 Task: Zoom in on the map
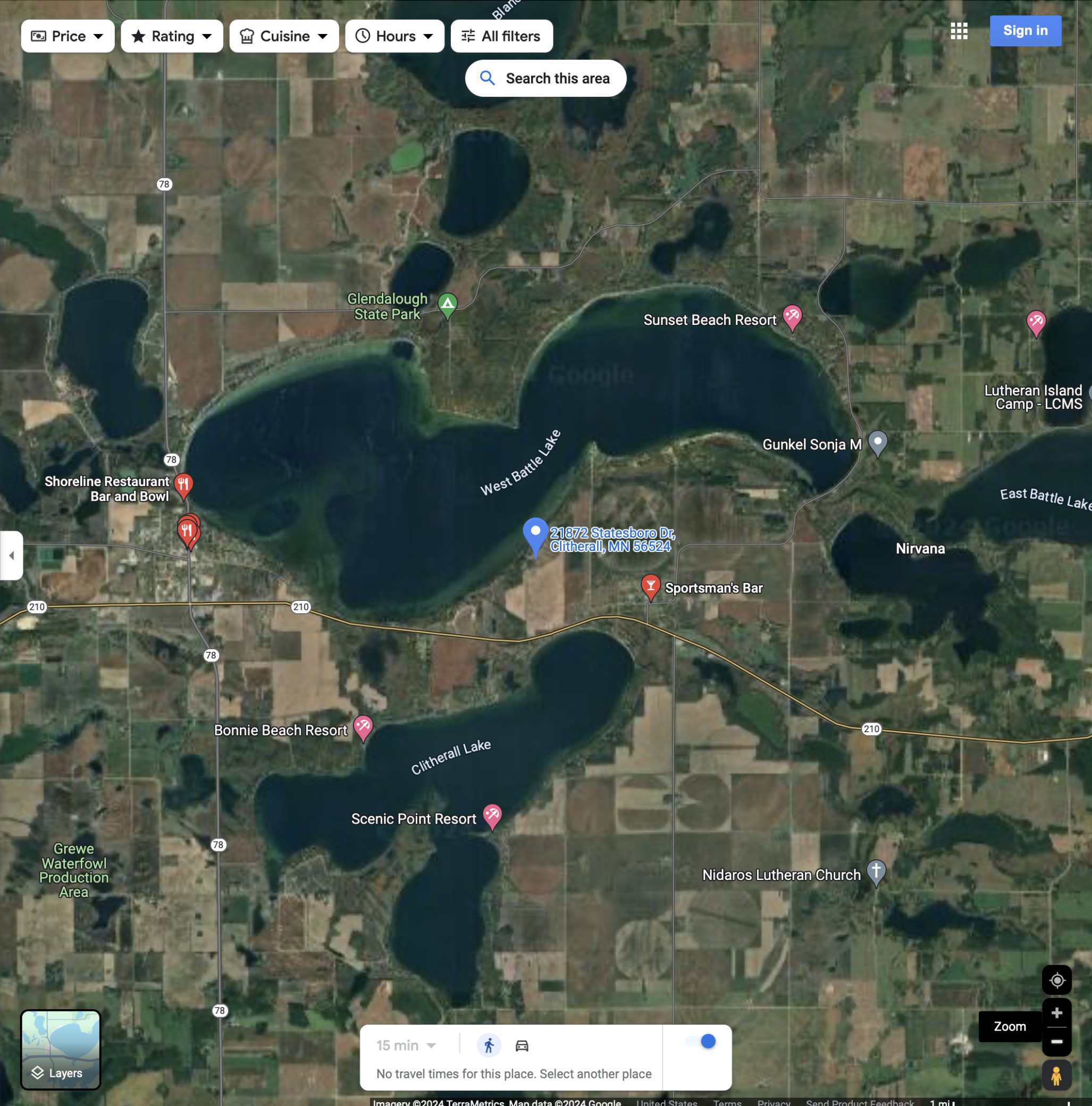[x=1056, y=1013]
